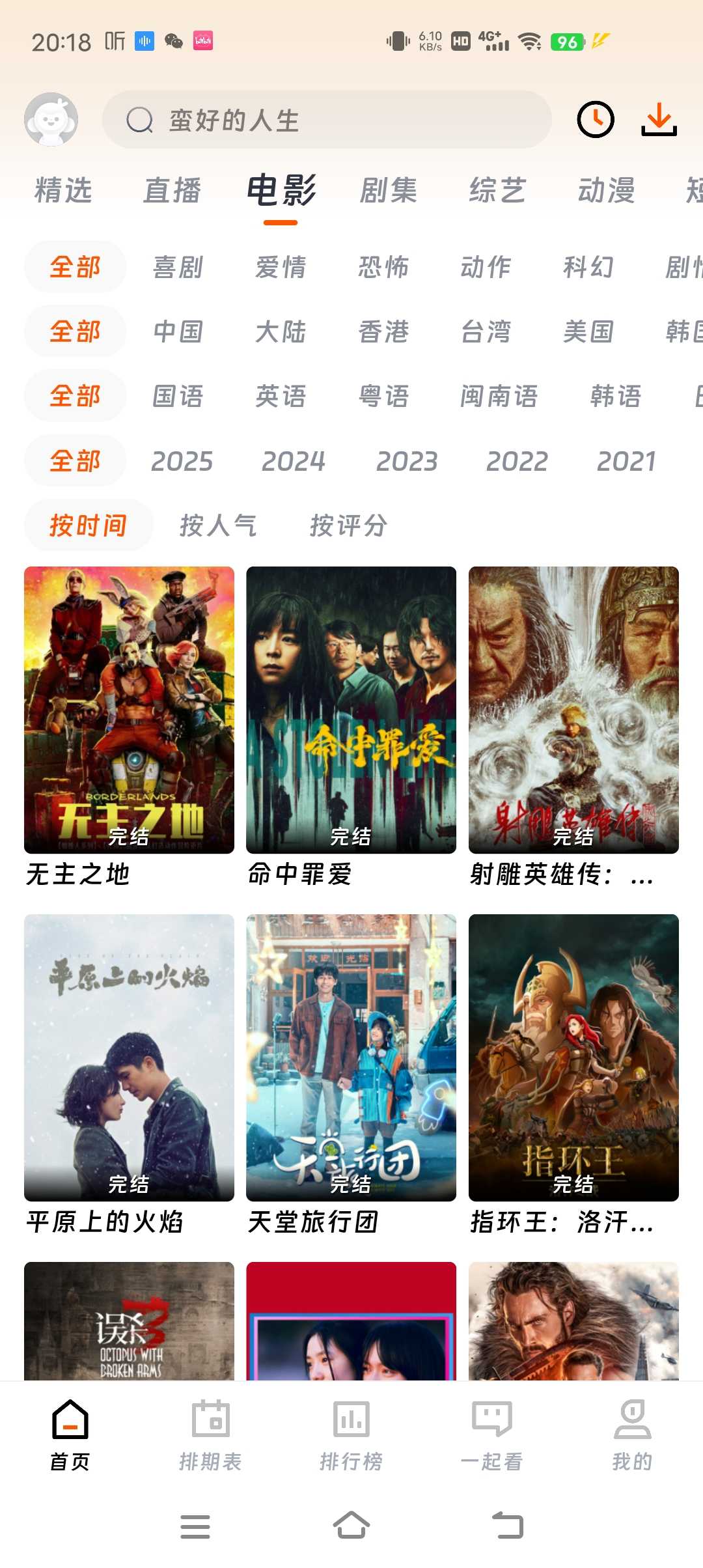703x1568 pixels.
Task: Open viewing history via clock icon
Action: [596, 119]
